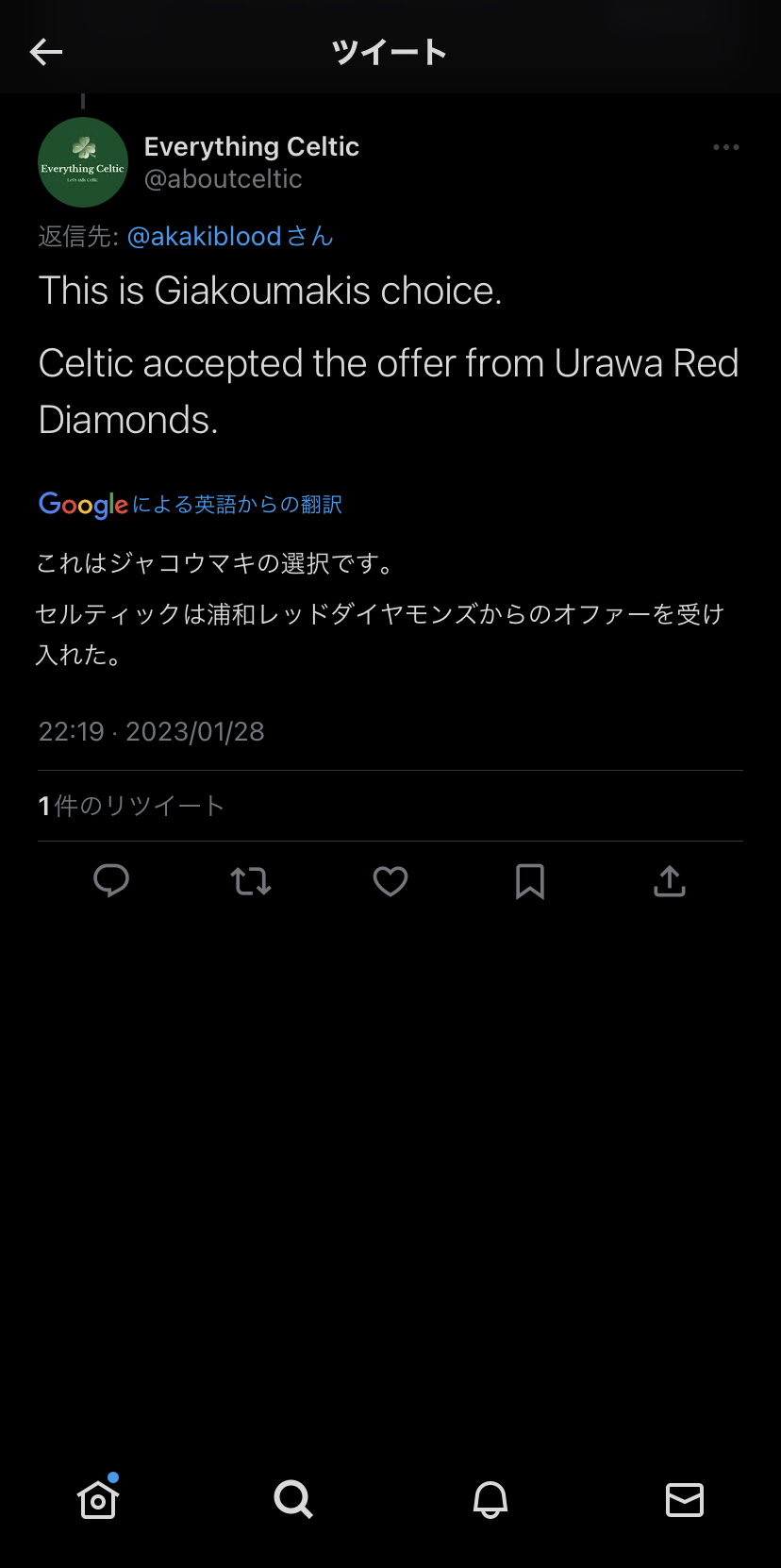Go back using the top-left arrow
This screenshot has height=1568, width=781.
point(46,52)
